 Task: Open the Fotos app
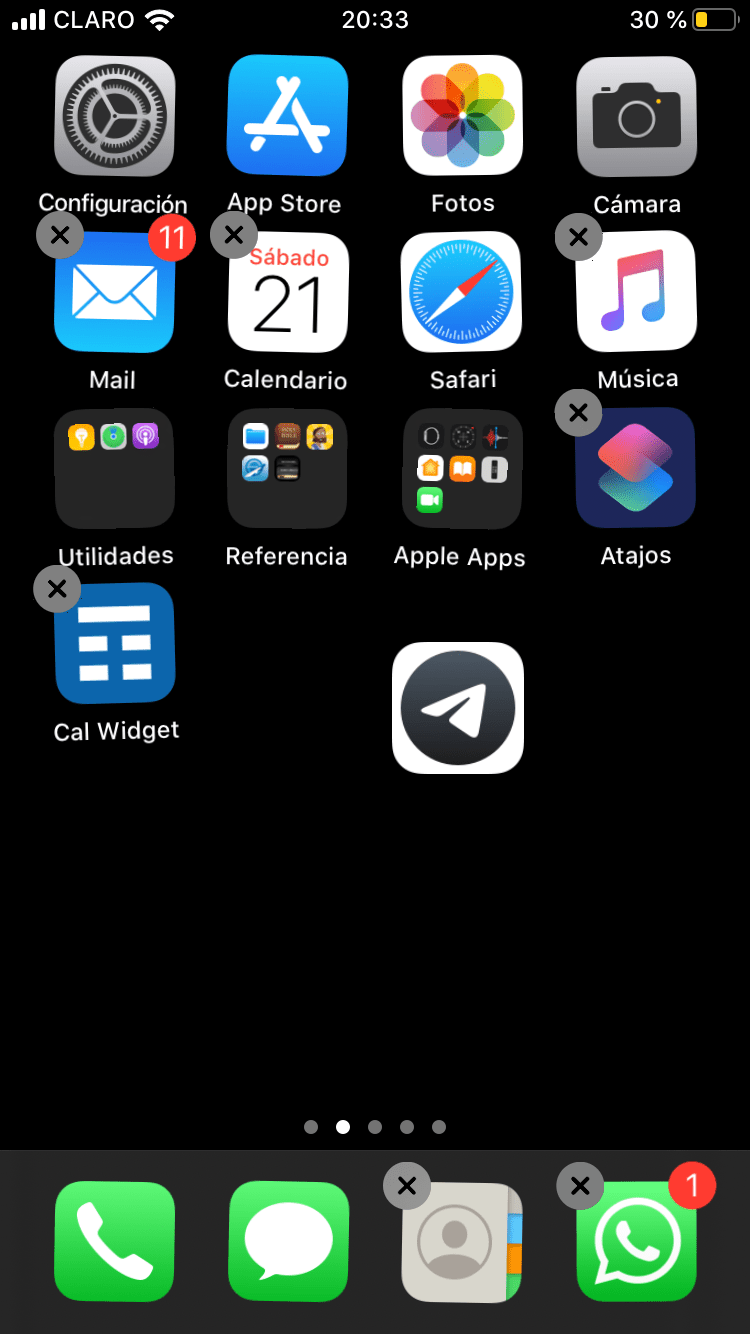pos(462,116)
